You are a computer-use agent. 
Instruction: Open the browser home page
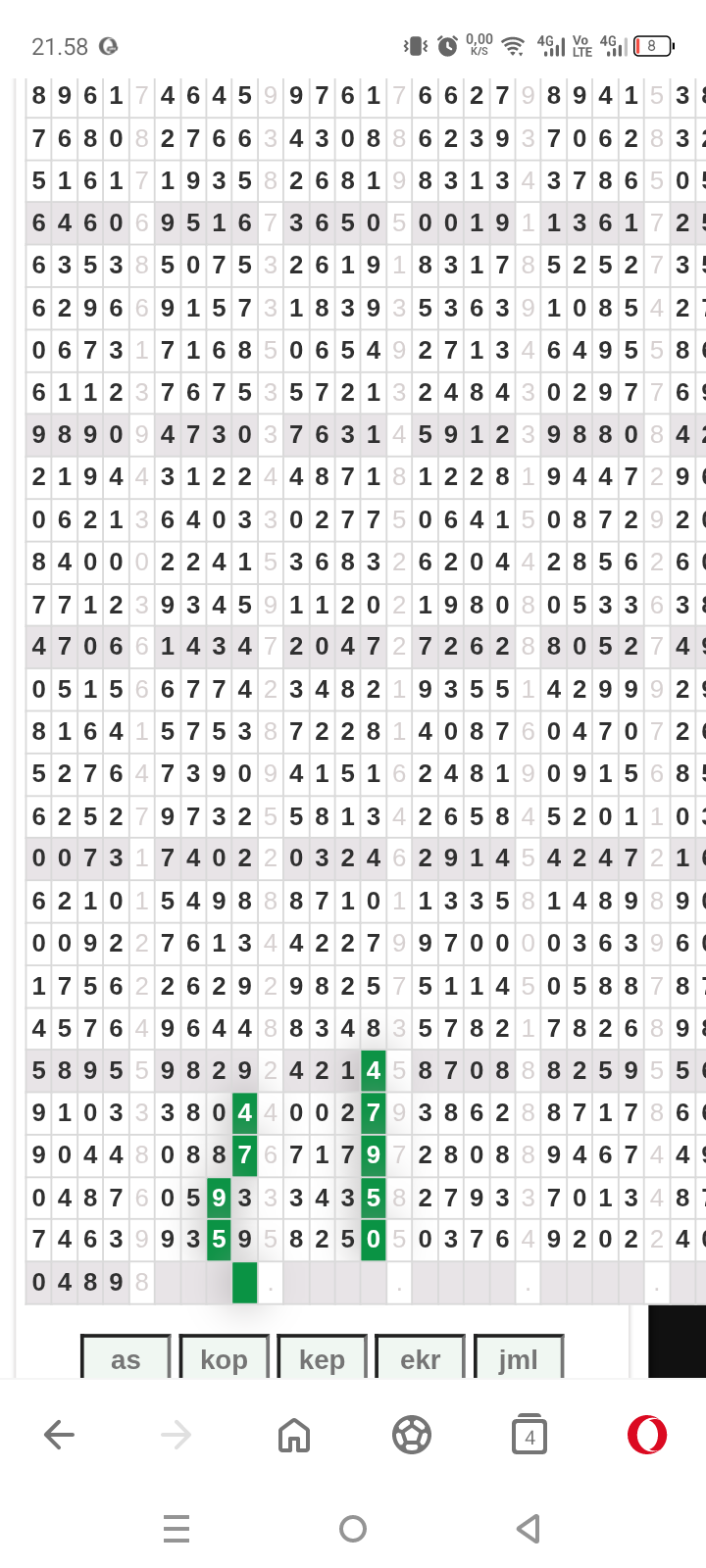[x=294, y=1436]
